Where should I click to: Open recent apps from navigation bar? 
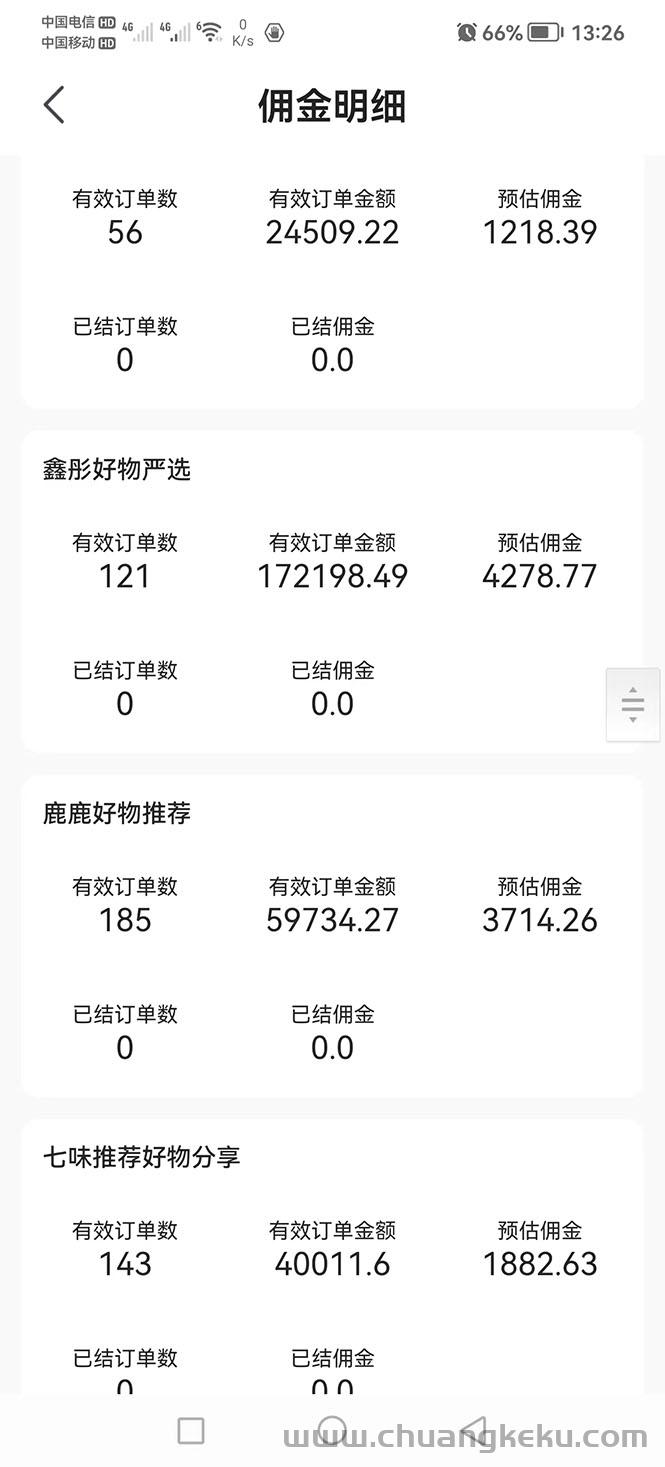[x=191, y=1430]
